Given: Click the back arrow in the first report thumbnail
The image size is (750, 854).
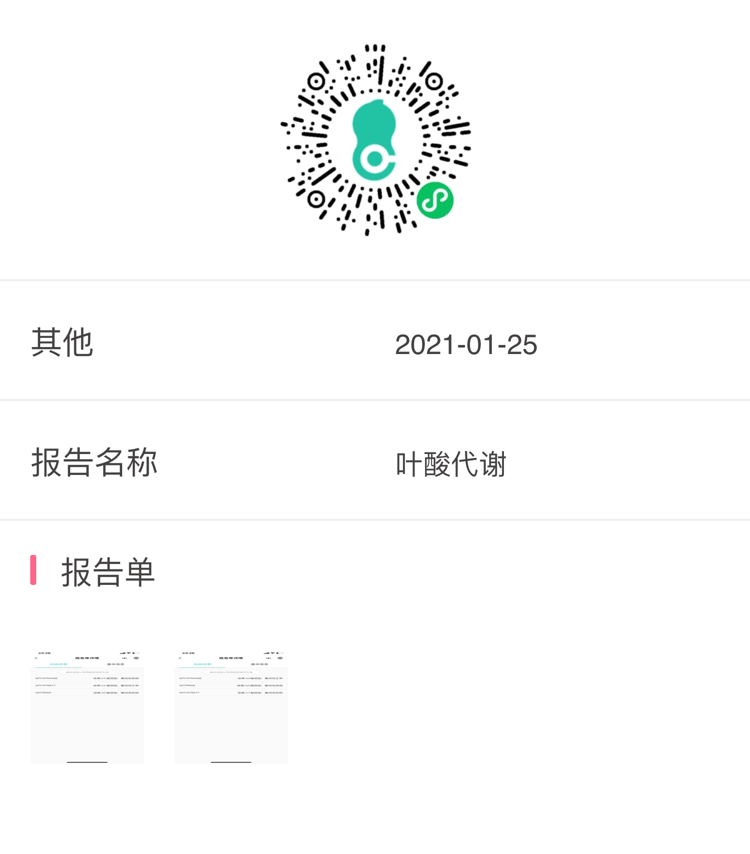Looking at the screenshot, I should point(38,657).
